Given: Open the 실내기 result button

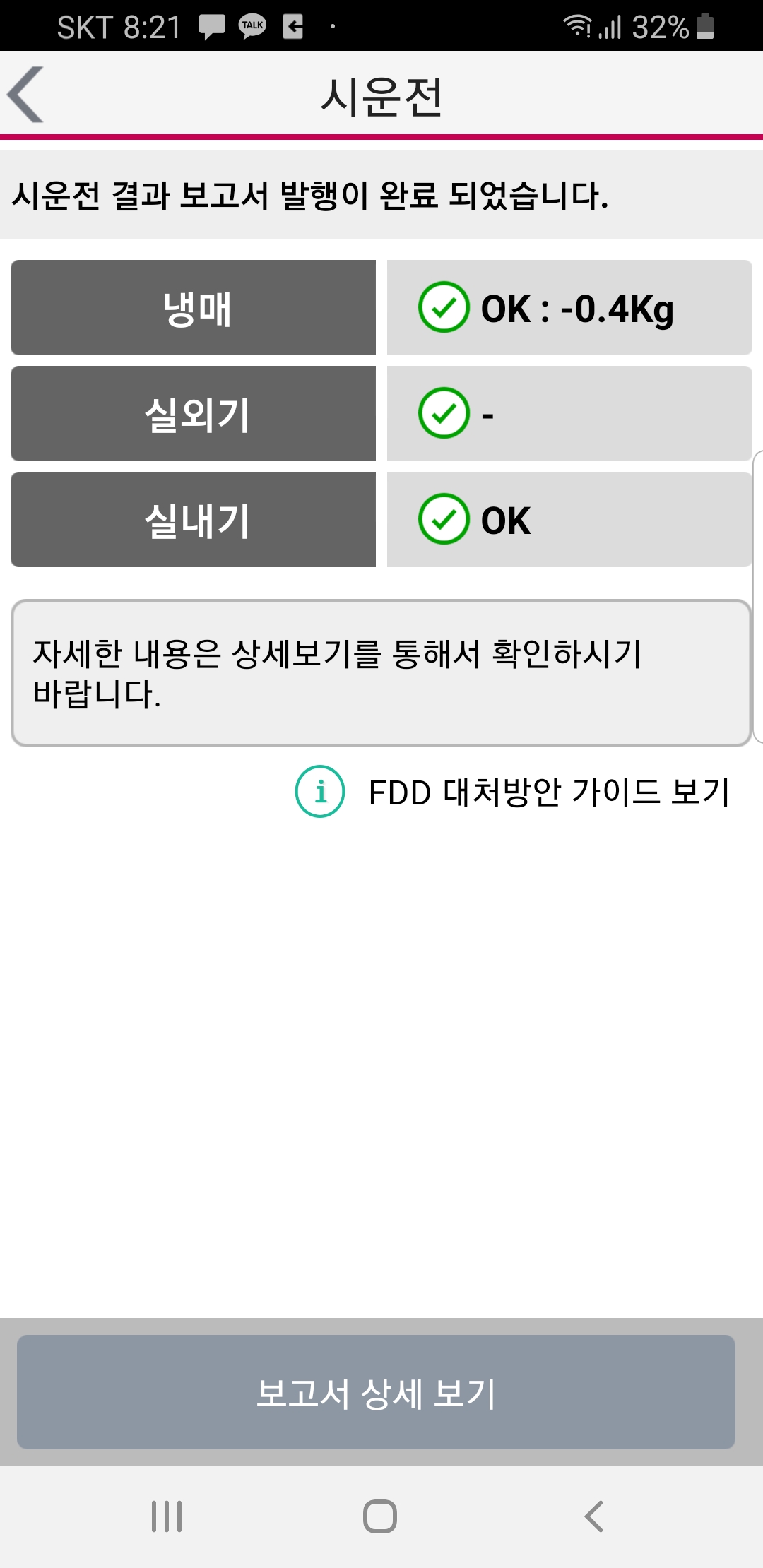Looking at the screenshot, I should 193,520.
